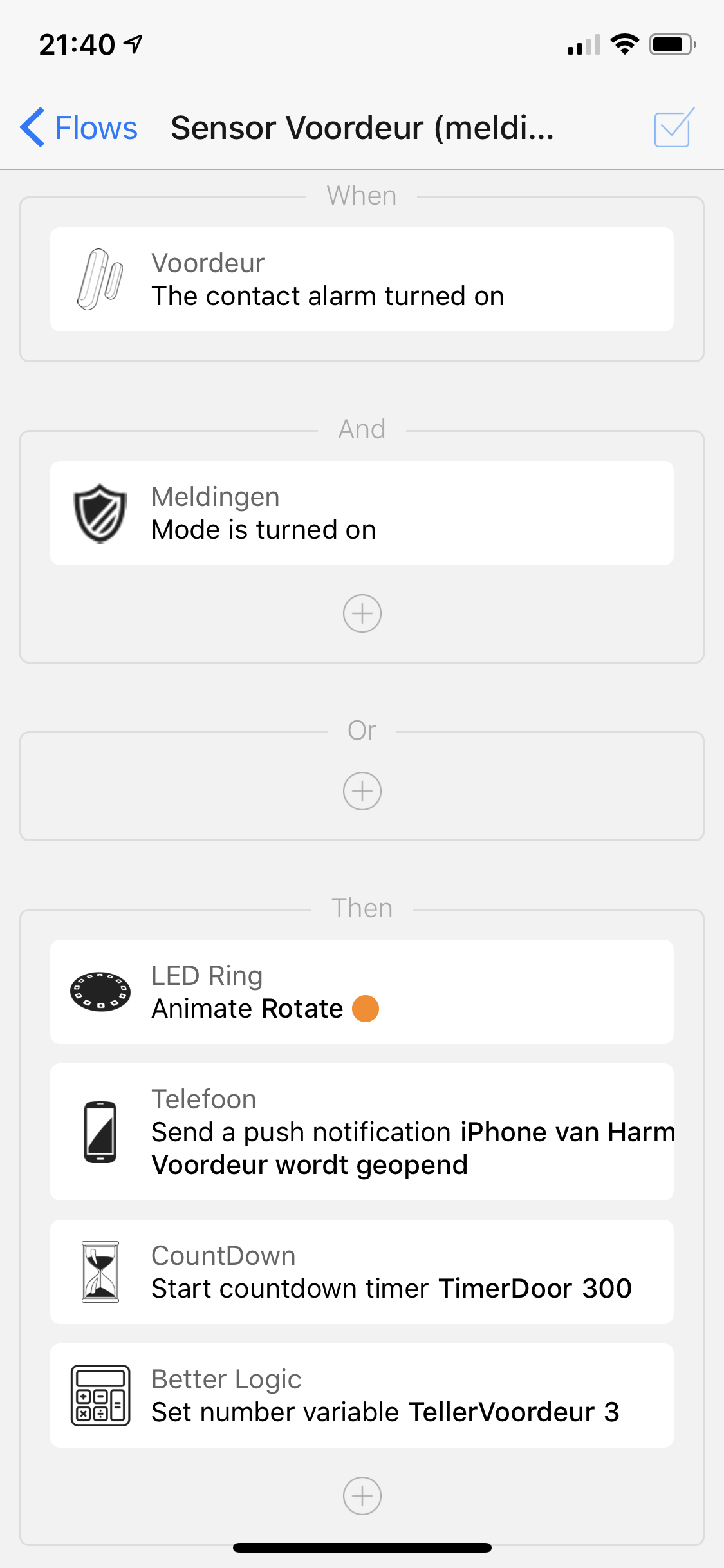
Task: Add a new condition in the And section
Action: [x=362, y=613]
